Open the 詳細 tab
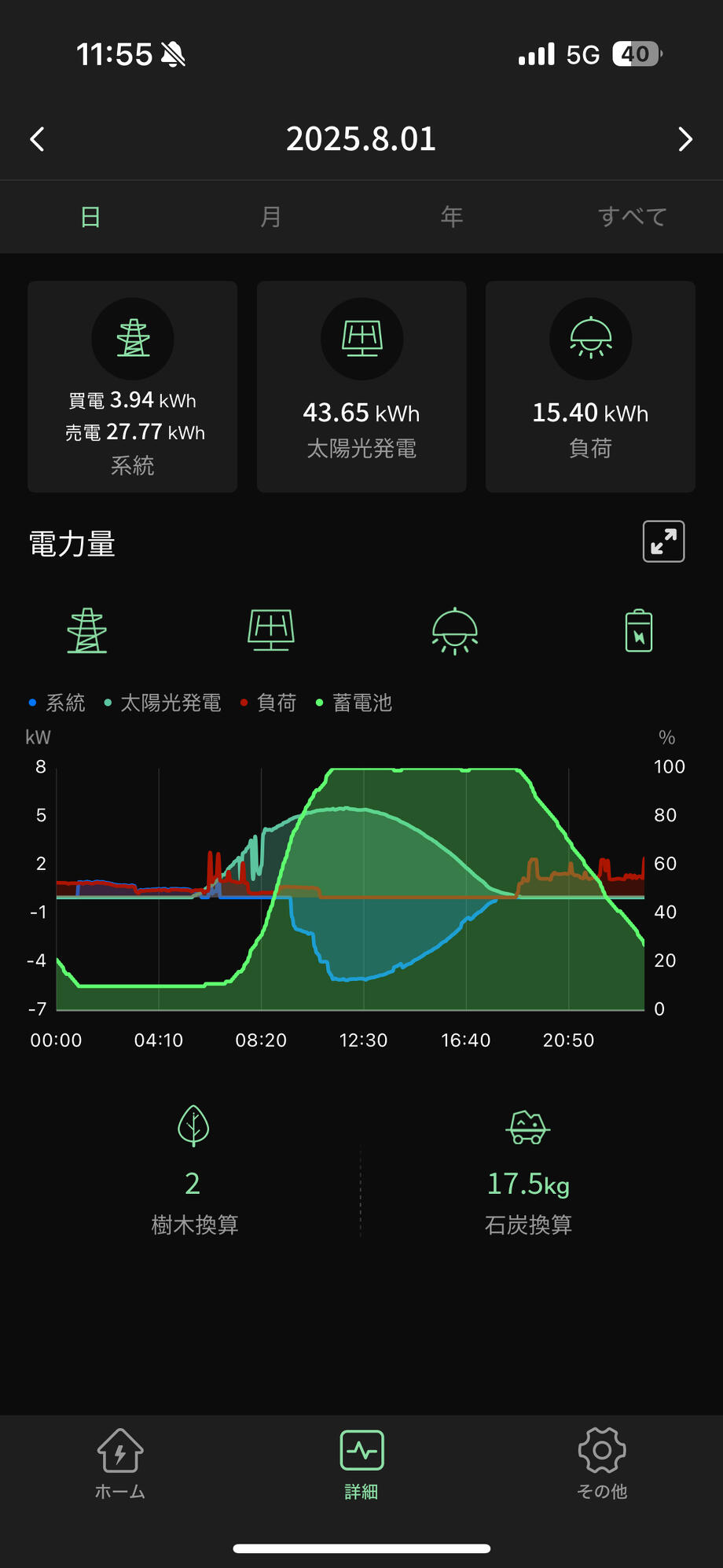The width and height of the screenshot is (723, 1568). point(361,1463)
